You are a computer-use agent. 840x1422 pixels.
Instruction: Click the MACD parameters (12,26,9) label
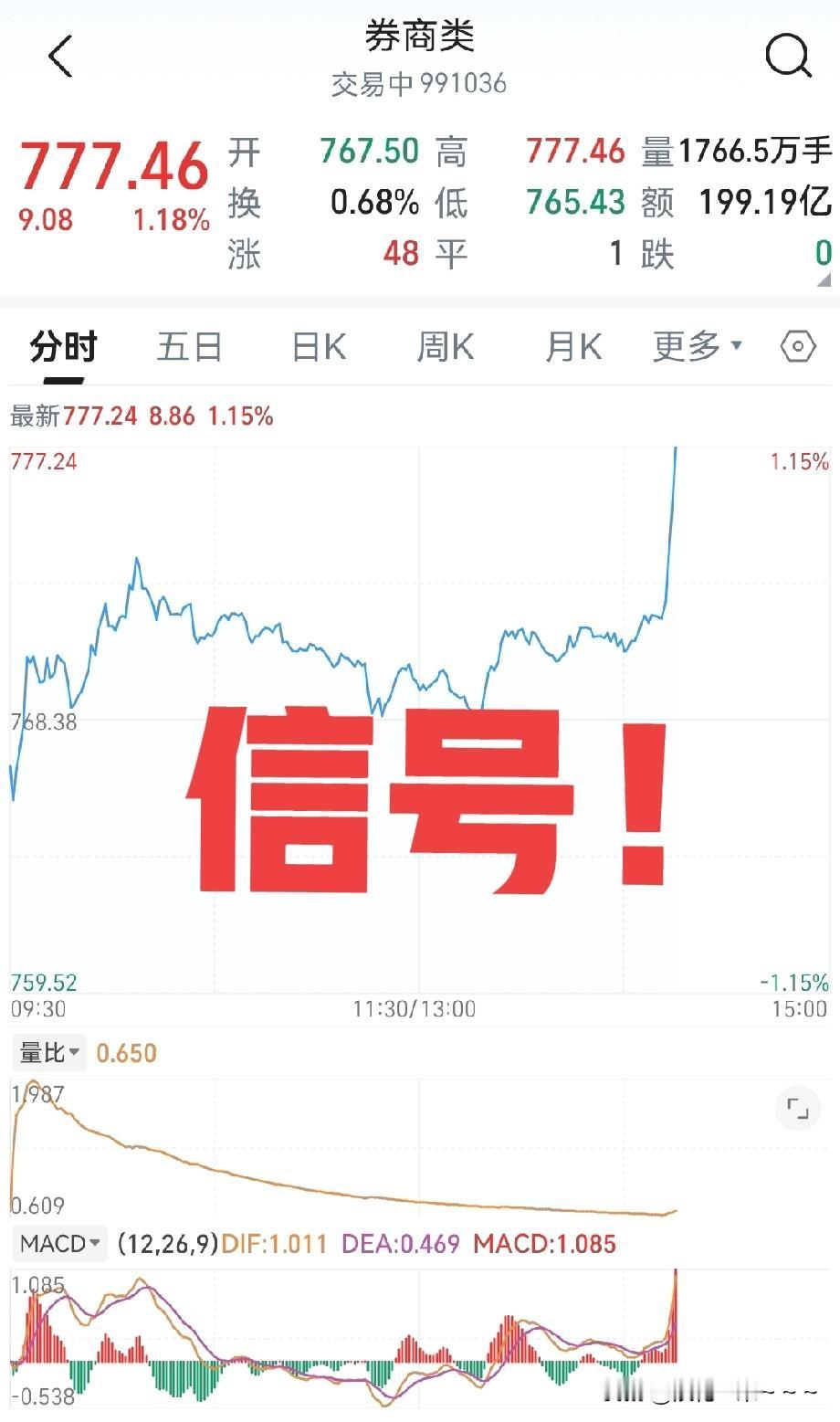click(x=167, y=1243)
